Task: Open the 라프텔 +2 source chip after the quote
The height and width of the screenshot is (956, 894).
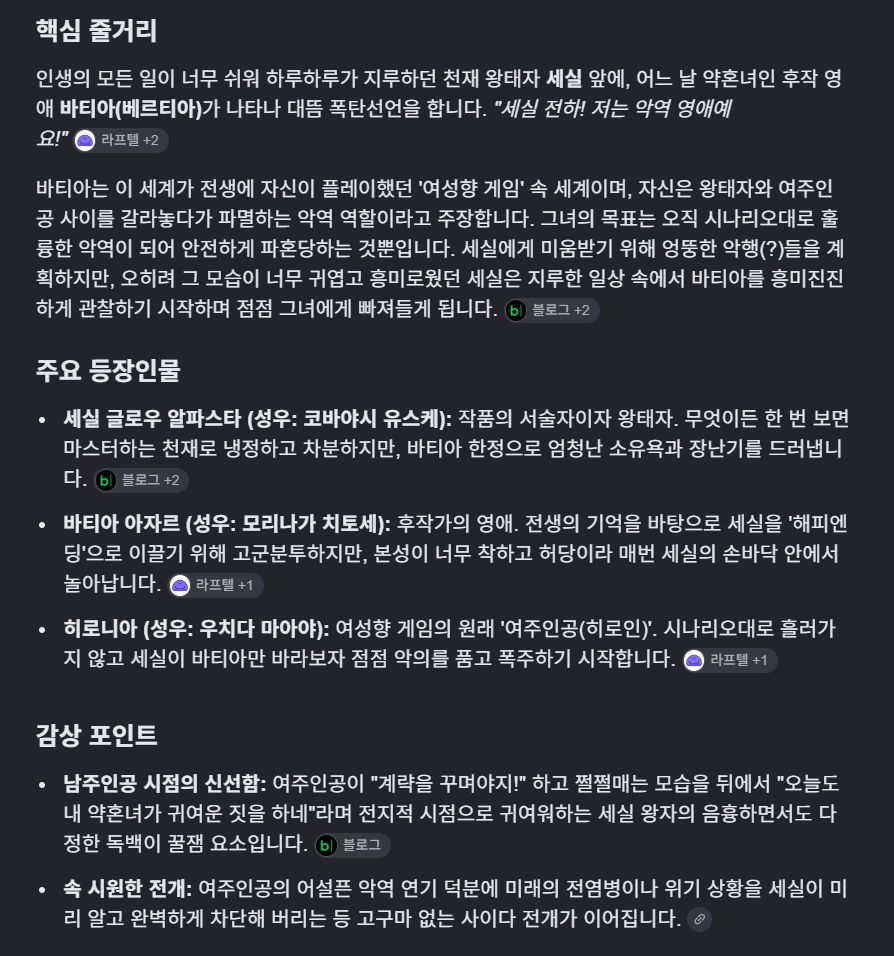Action: [121, 140]
